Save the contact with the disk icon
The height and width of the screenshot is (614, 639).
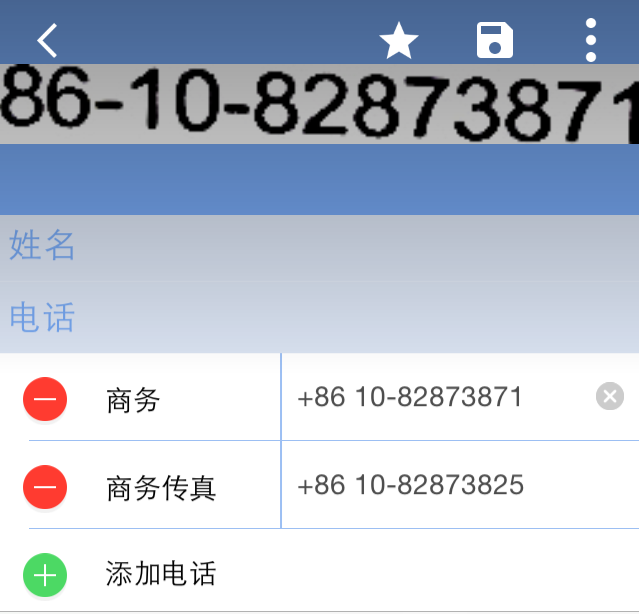pyautogui.click(x=494, y=40)
